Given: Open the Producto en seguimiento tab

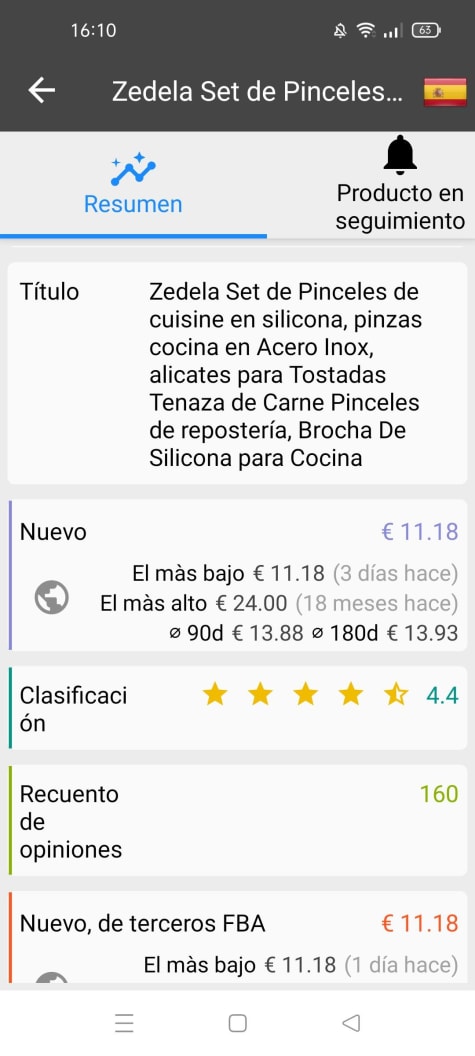Looking at the screenshot, I should 400,184.
